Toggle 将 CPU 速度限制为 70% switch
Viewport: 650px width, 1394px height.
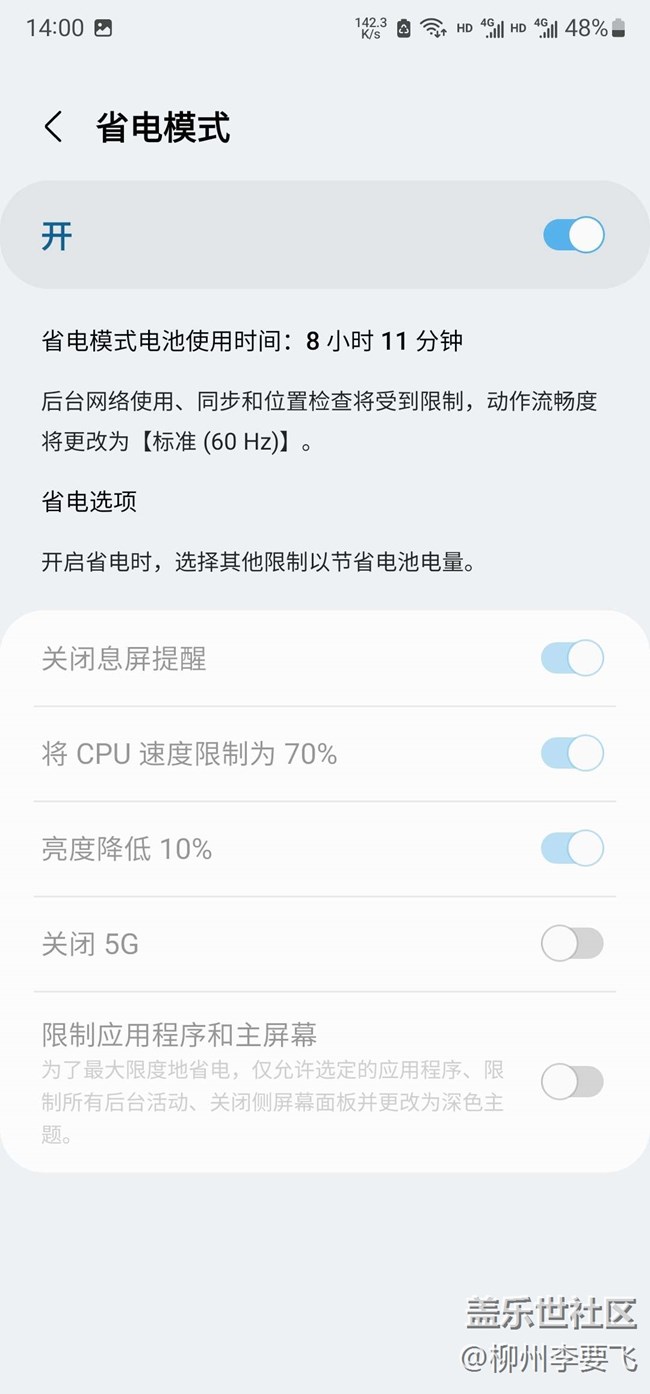point(572,753)
